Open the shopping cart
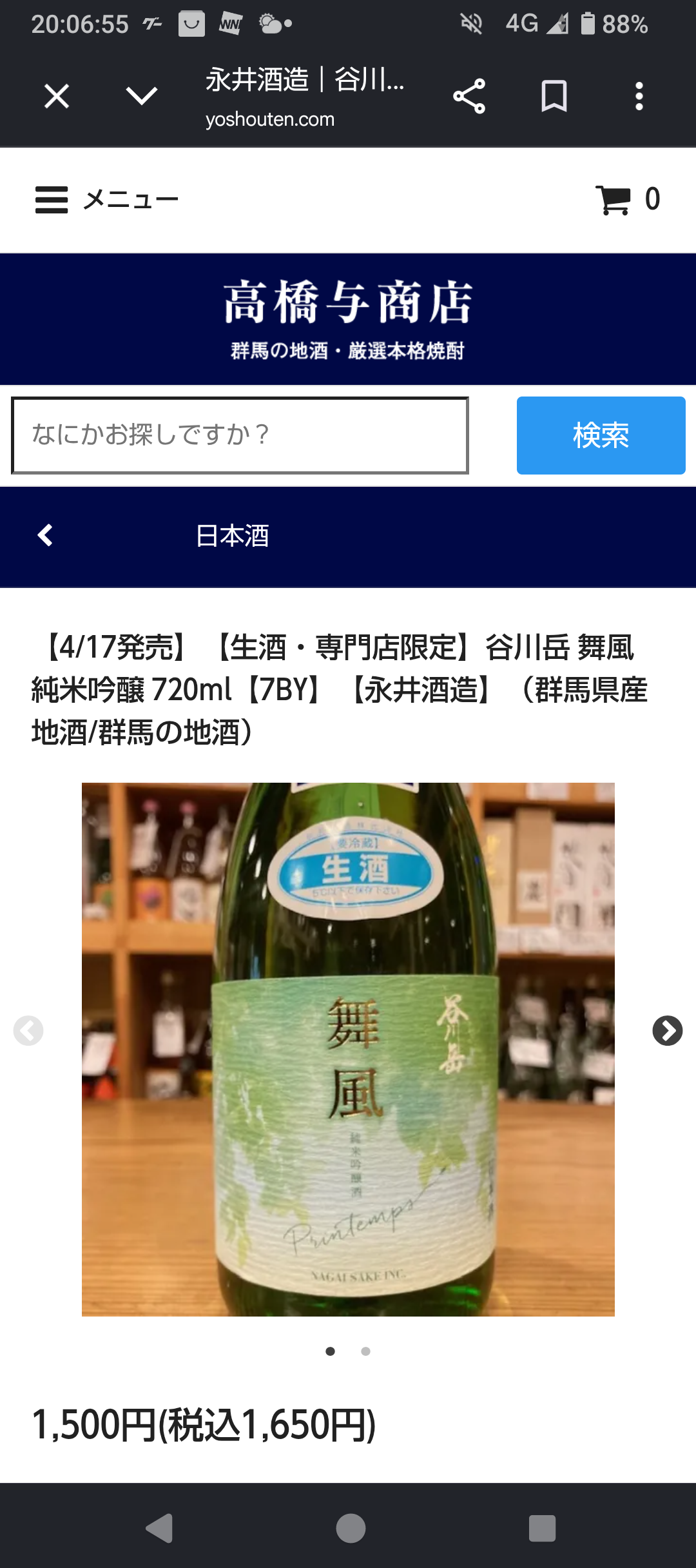Image resolution: width=696 pixels, height=1568 pixels. 628,200
